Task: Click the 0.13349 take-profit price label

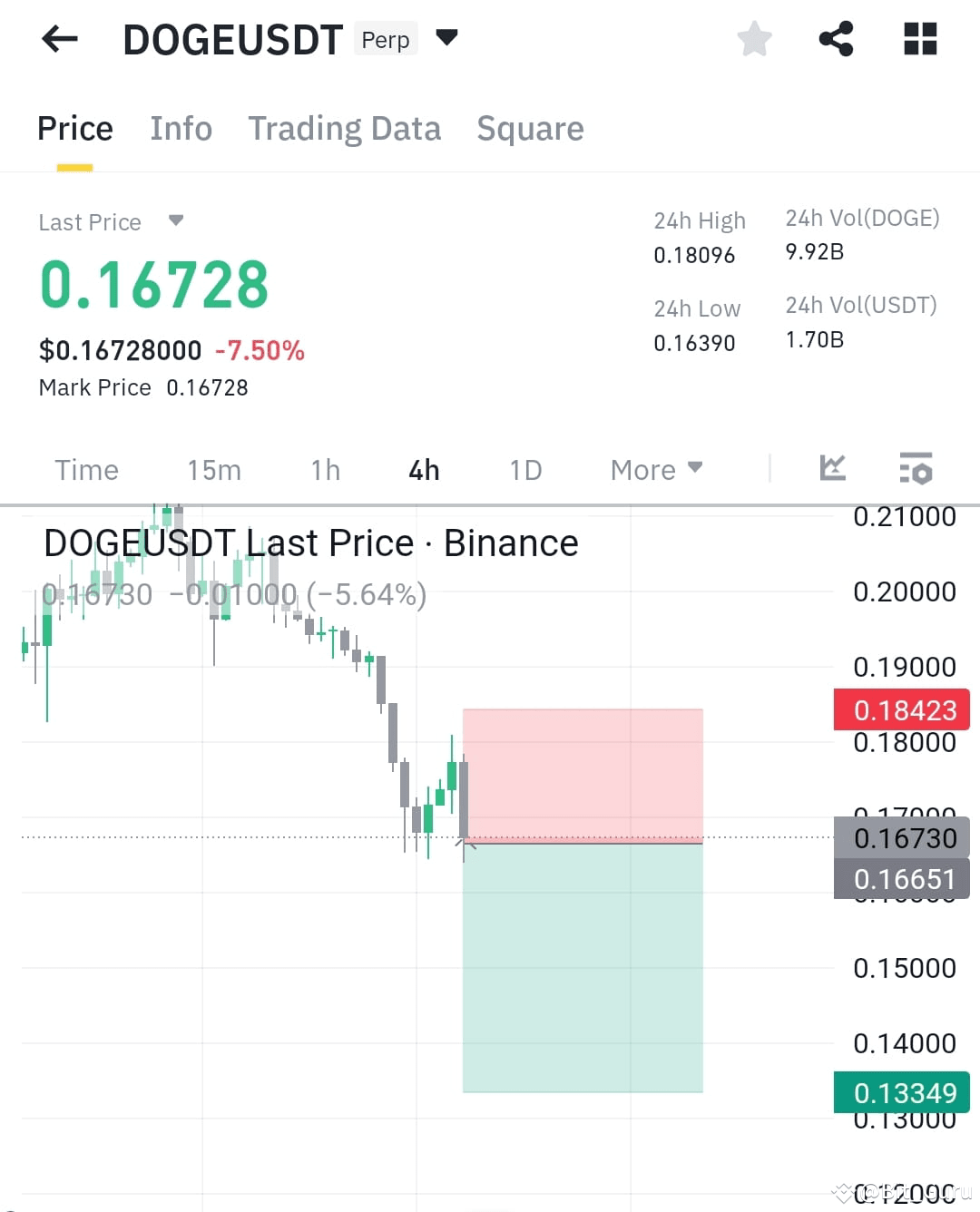Action: (x=901, y=1093)
